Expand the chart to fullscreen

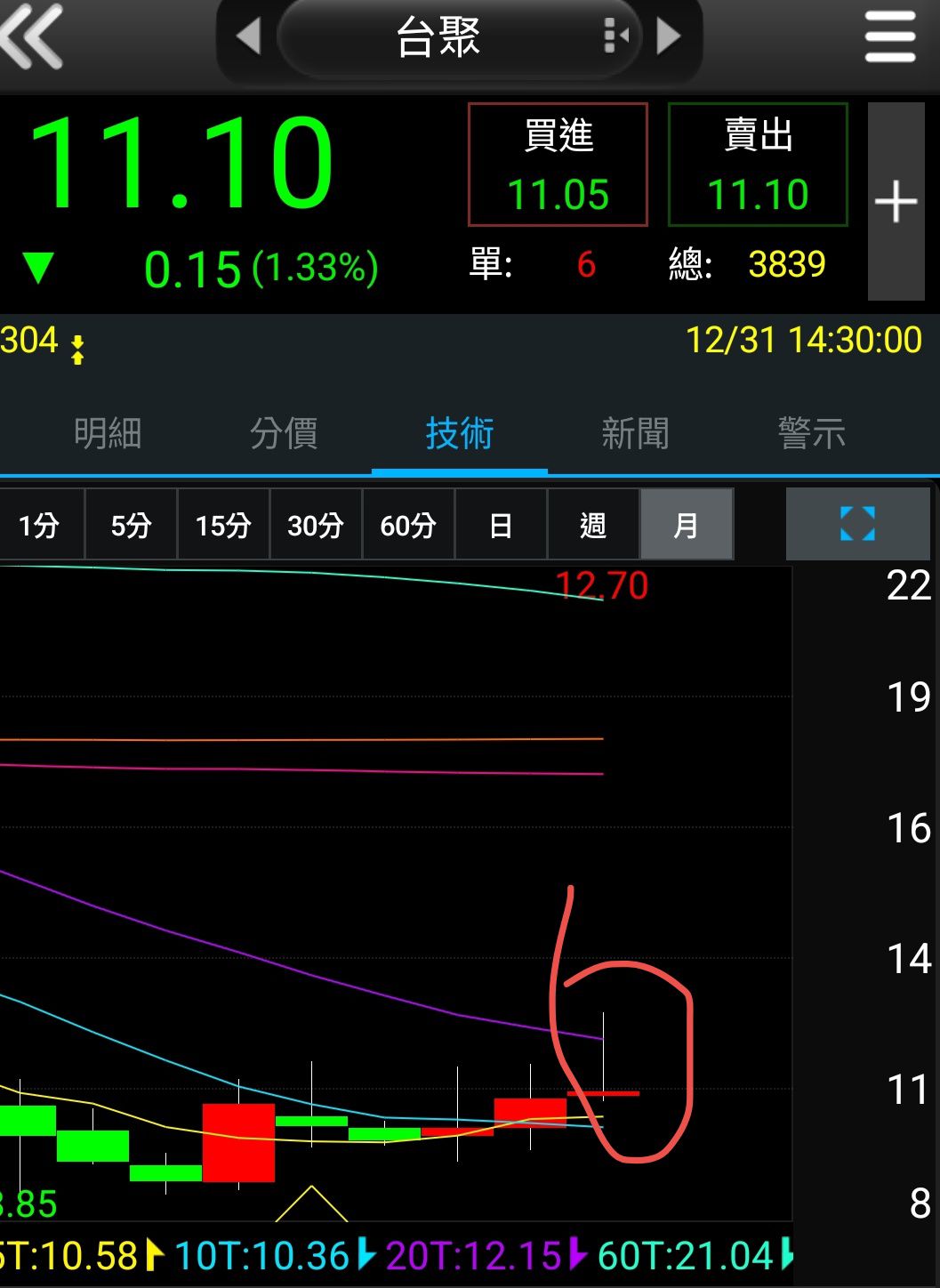pyautogui.click(x=857, y=524)
